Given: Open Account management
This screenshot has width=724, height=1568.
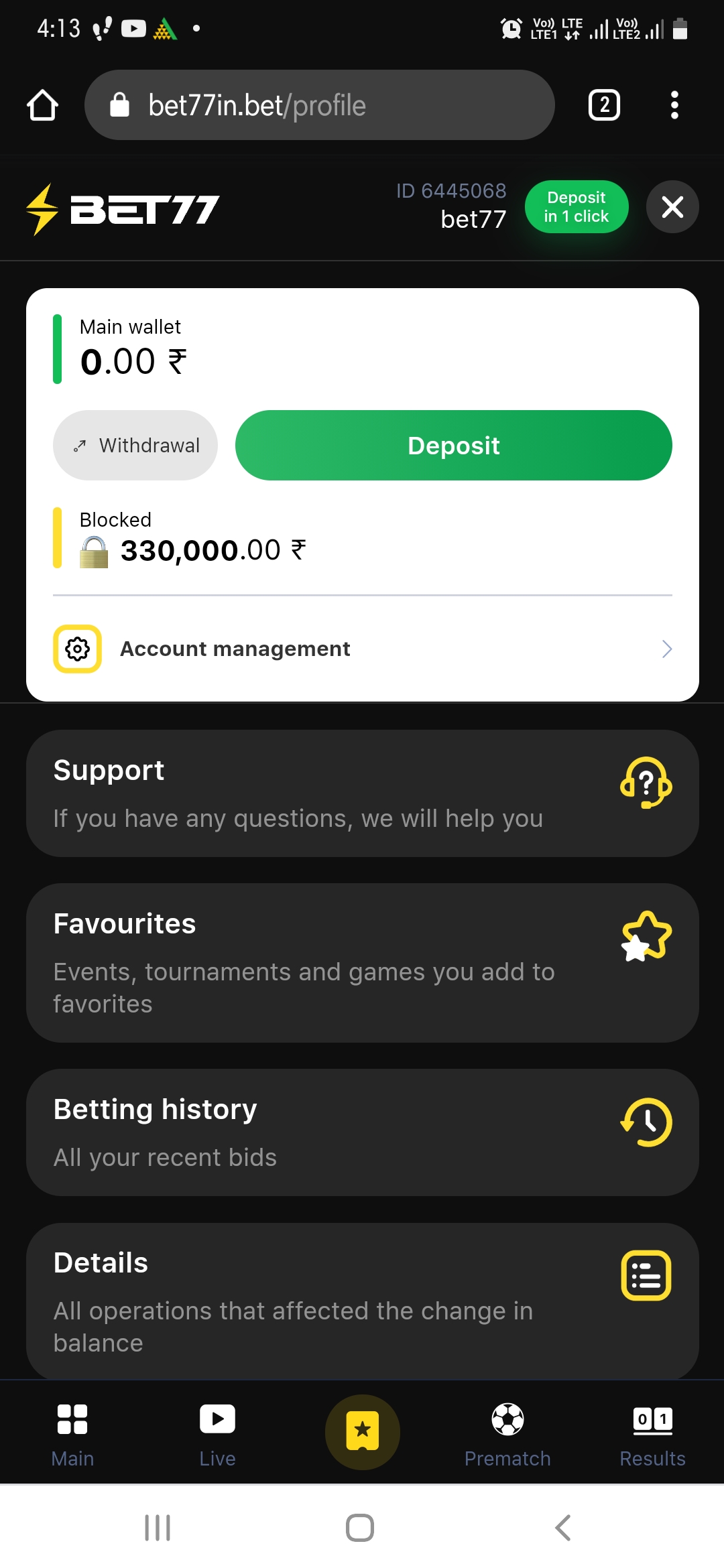Looking at the screenshot, I should (362, 649).
